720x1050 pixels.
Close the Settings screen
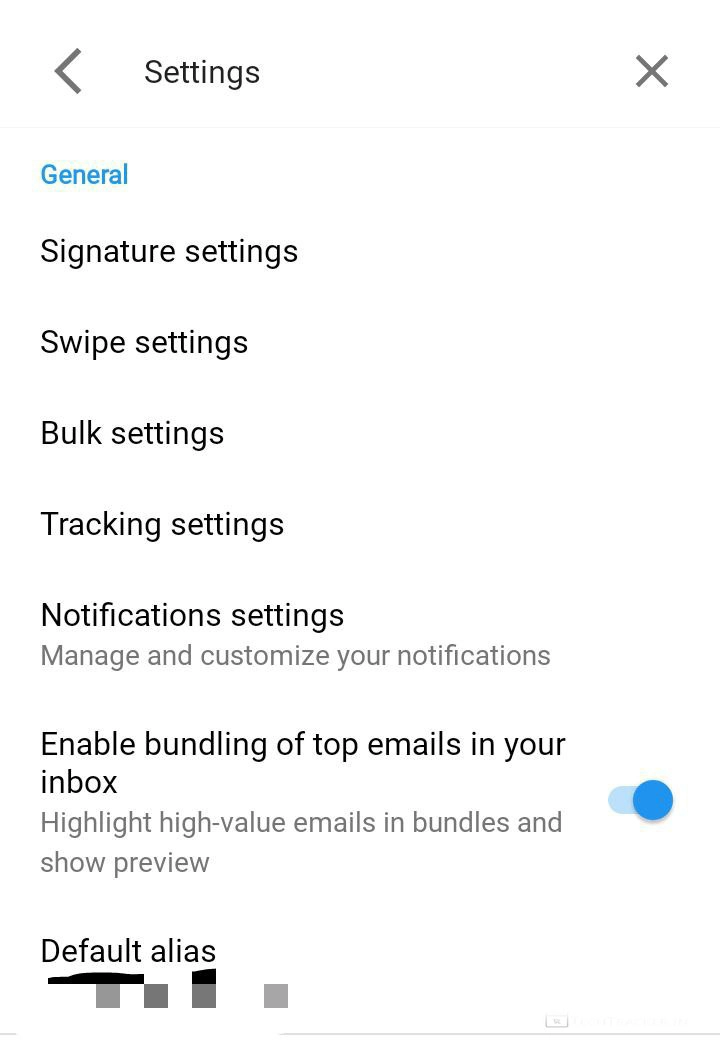pyautogui.click(x=651, y=72)
